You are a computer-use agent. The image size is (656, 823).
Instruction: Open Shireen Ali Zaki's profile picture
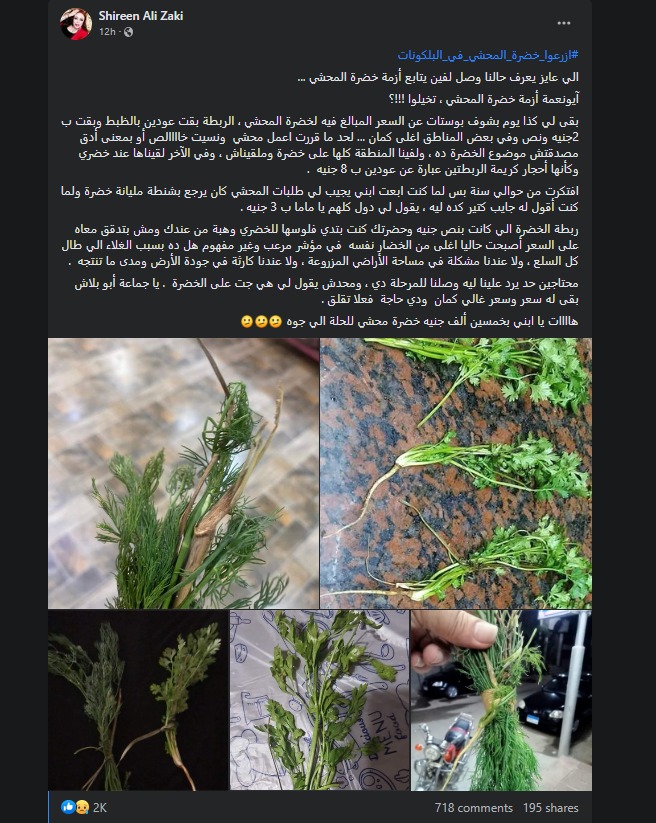click(x=77, y=23)
